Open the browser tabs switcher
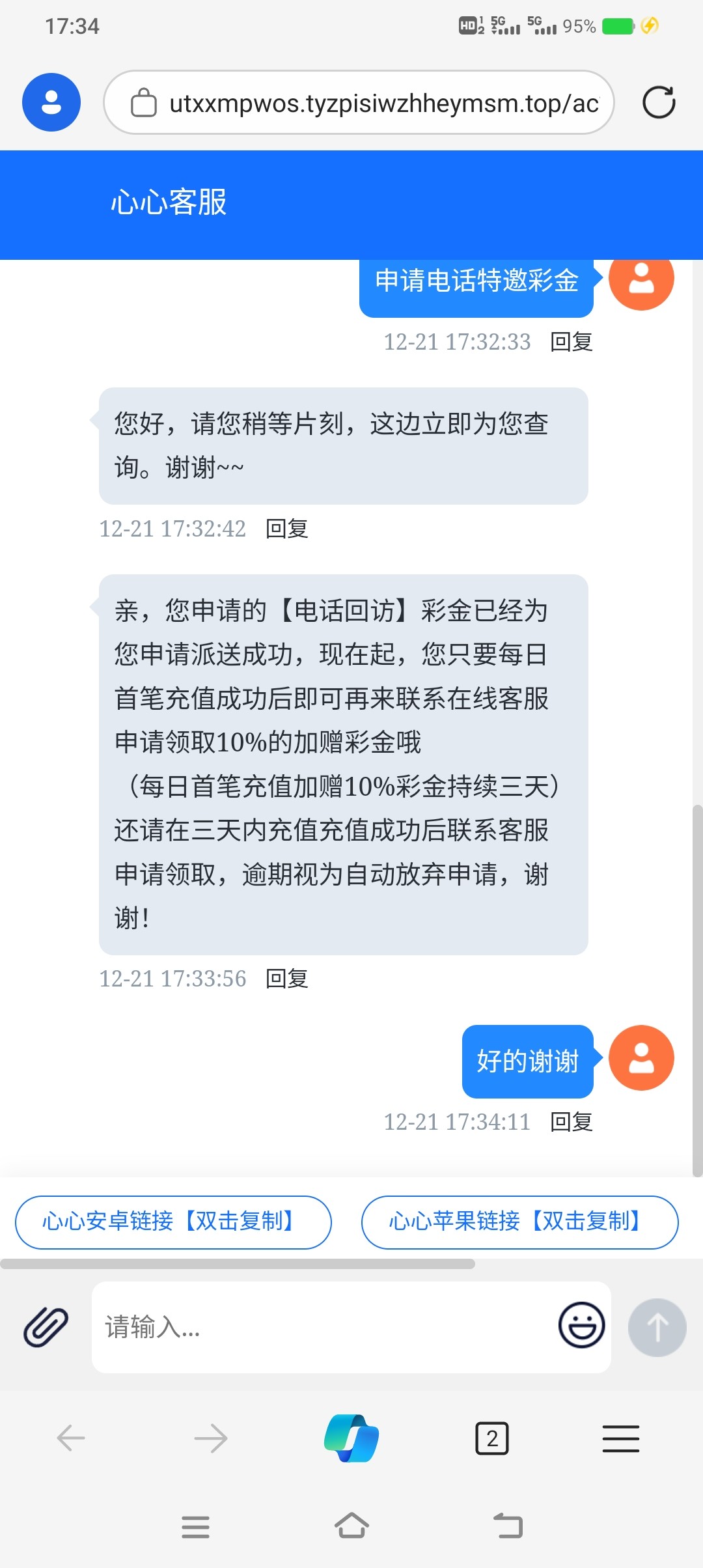The image size is (703, 1568). (492, 1438)
